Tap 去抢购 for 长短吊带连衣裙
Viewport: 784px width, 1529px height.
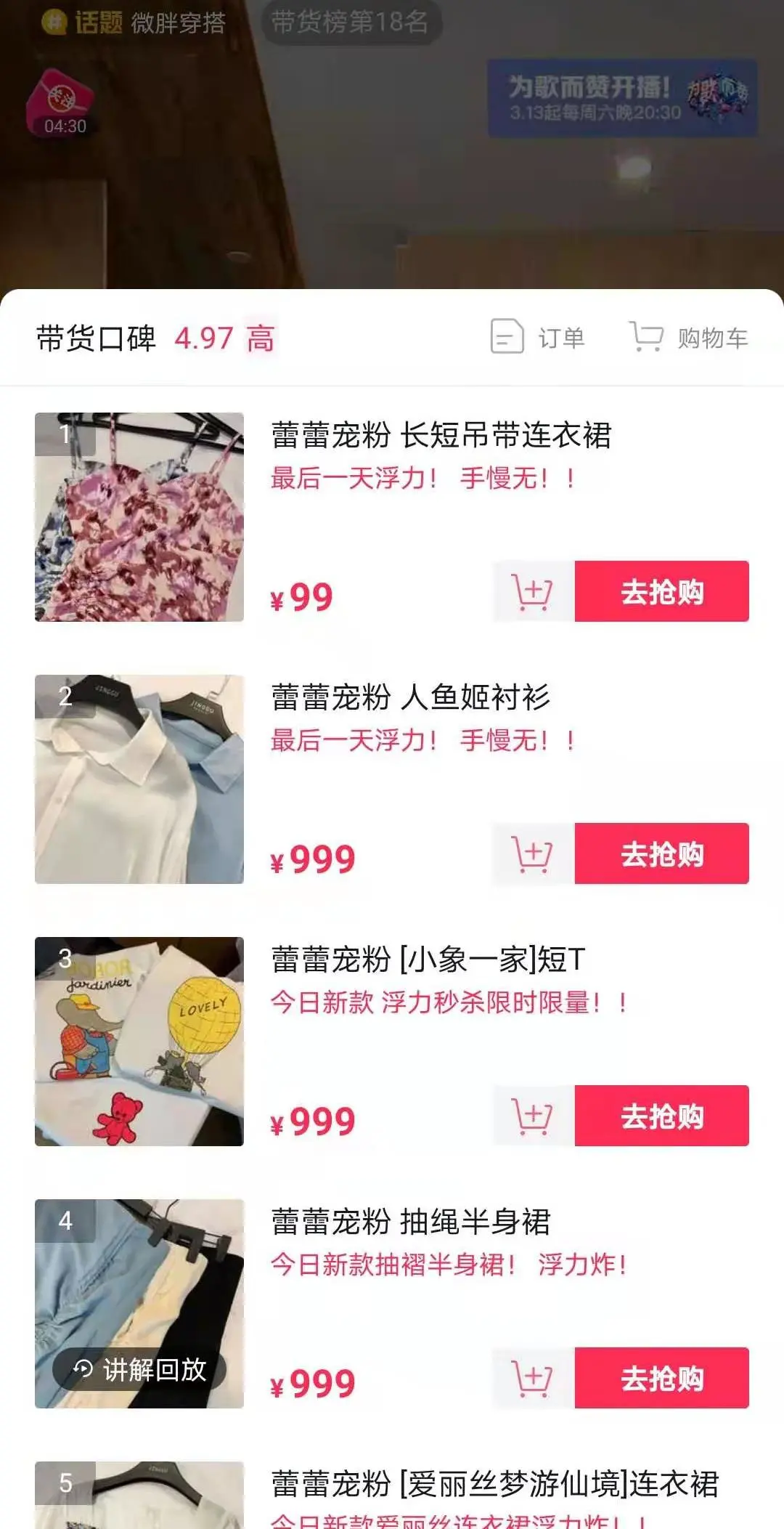tap(661, 592)
